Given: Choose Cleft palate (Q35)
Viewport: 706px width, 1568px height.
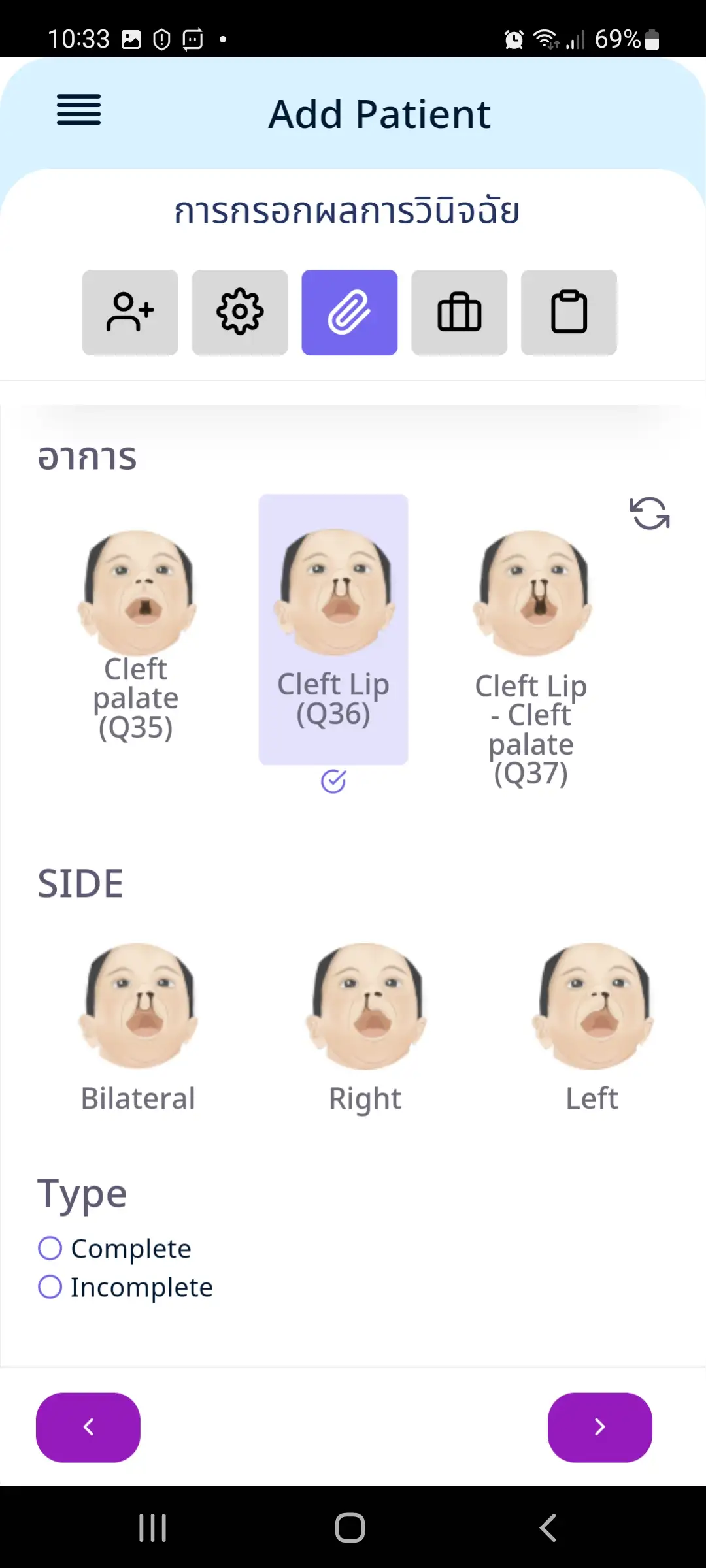Looking at the screenshot, I should tap(137, 634).
